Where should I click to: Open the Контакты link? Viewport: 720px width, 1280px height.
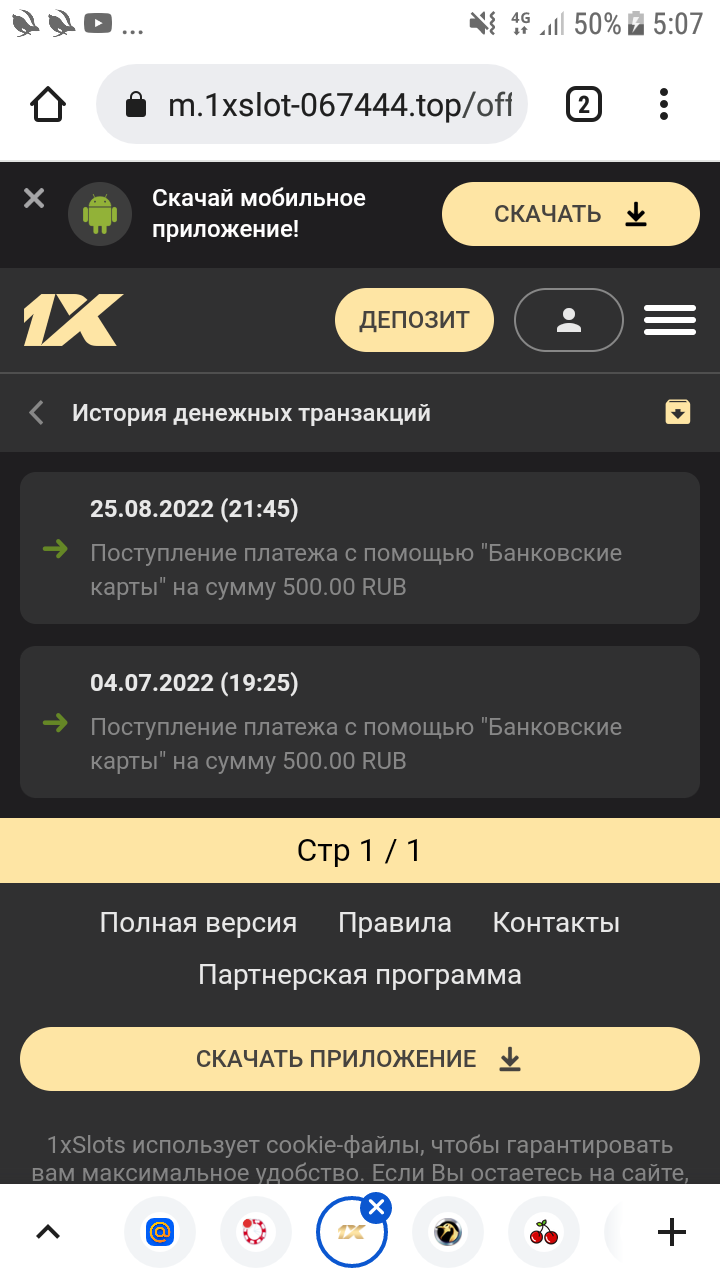pyautogui.click(x=556, y=923)
